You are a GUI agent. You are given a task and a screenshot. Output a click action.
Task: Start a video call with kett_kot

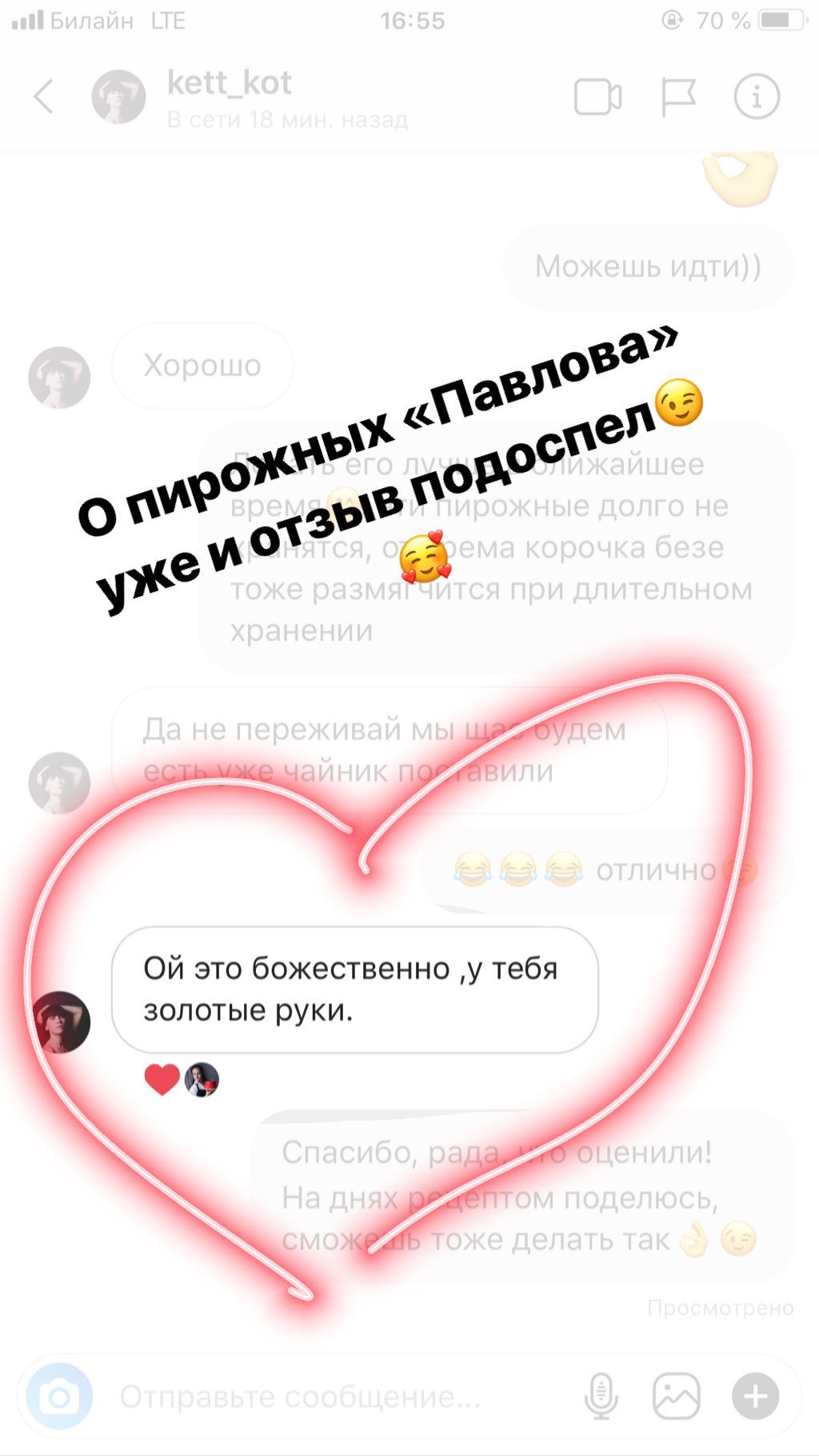598,95
